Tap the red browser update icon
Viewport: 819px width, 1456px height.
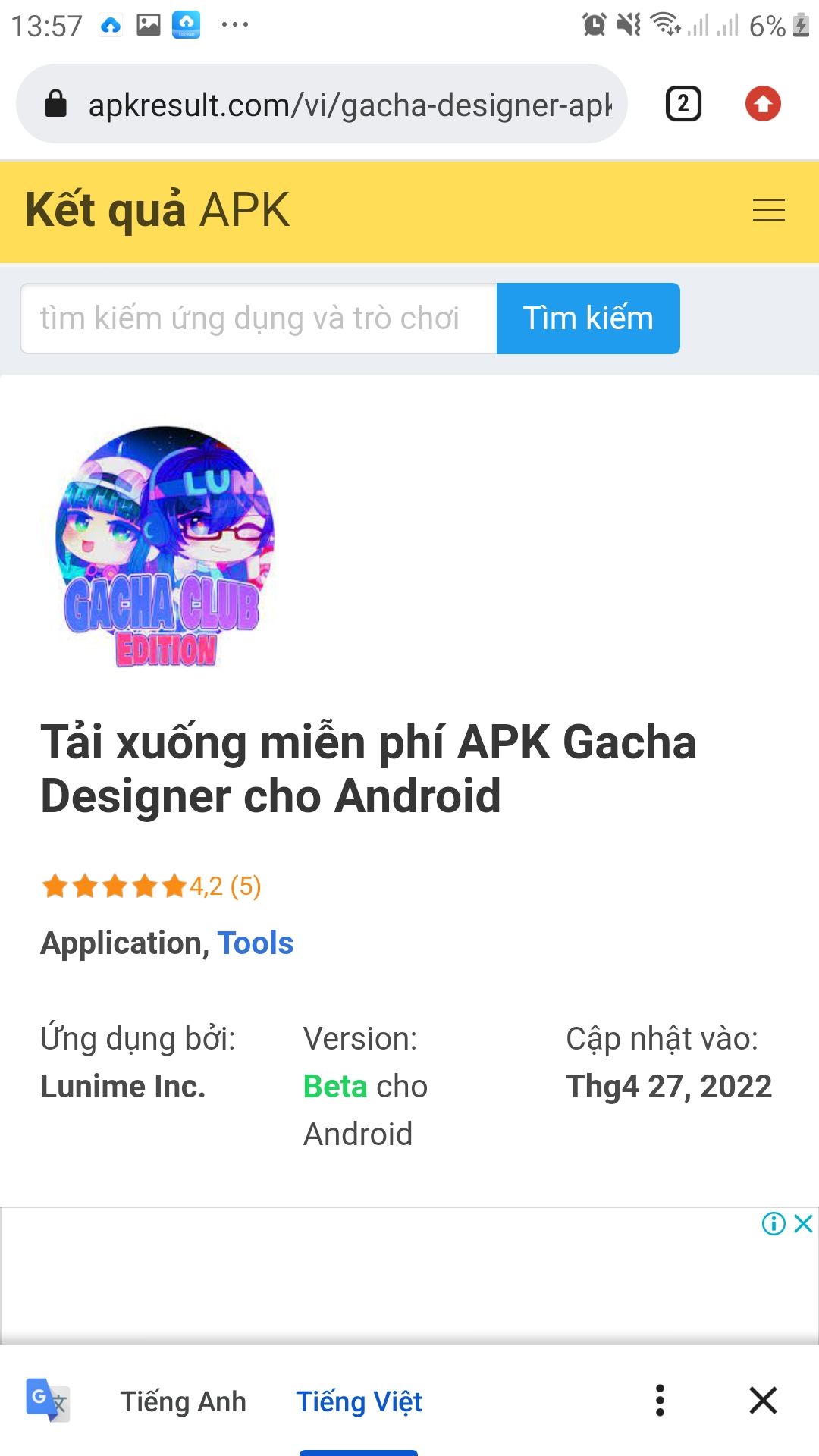click(x=763, y=105)
